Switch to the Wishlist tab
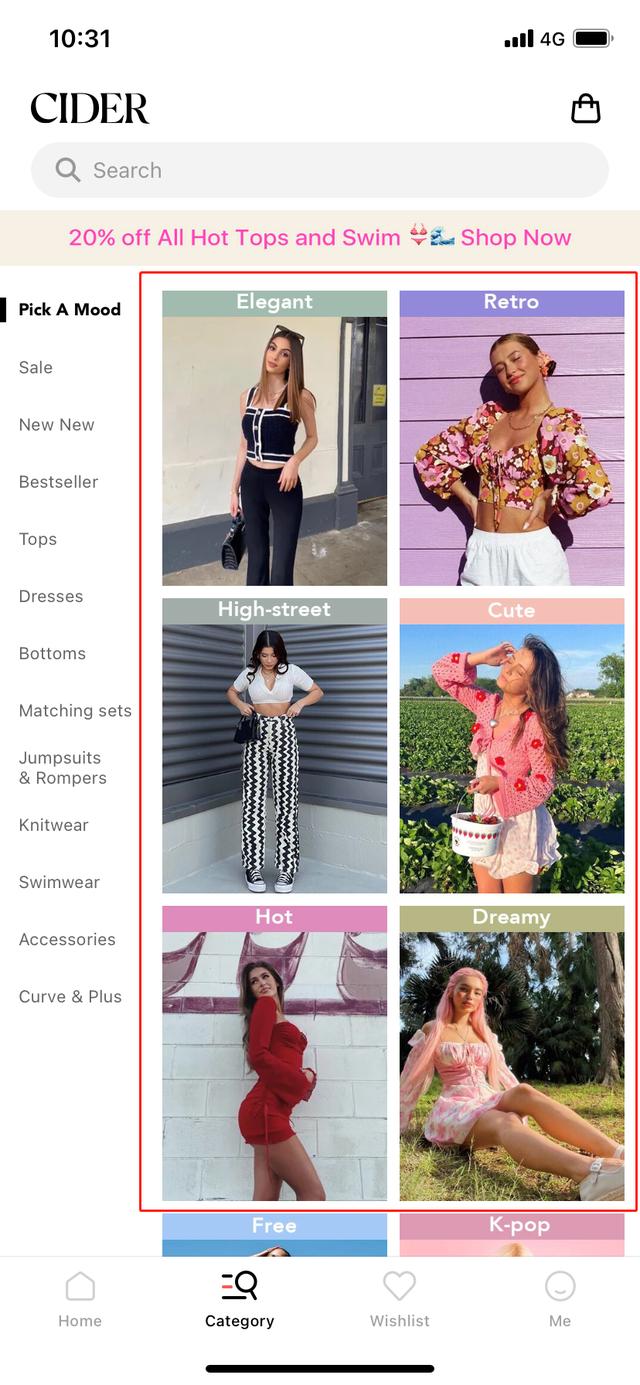Image resolution: width=640 pixels, height=1385 pixels. pos(400,1299)
